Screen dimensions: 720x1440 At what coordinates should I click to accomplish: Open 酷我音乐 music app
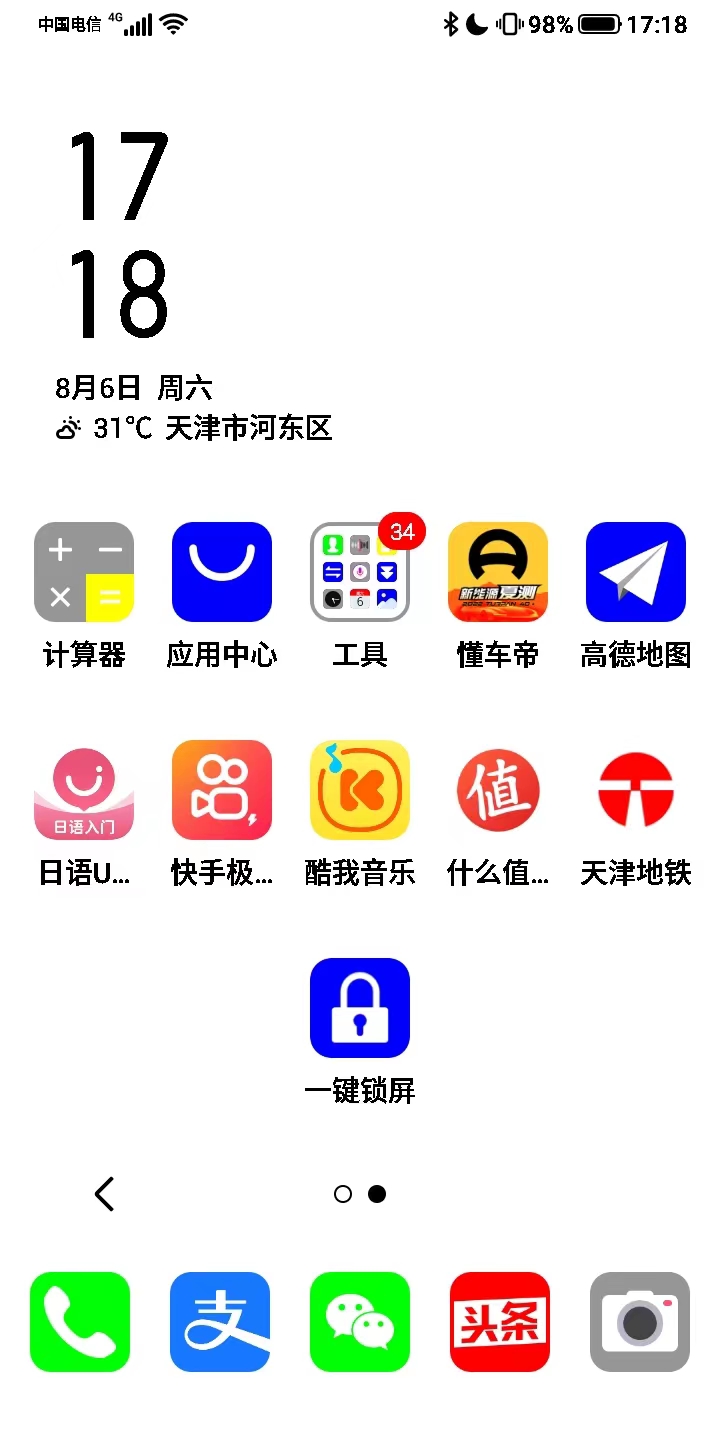pos(360,790)
